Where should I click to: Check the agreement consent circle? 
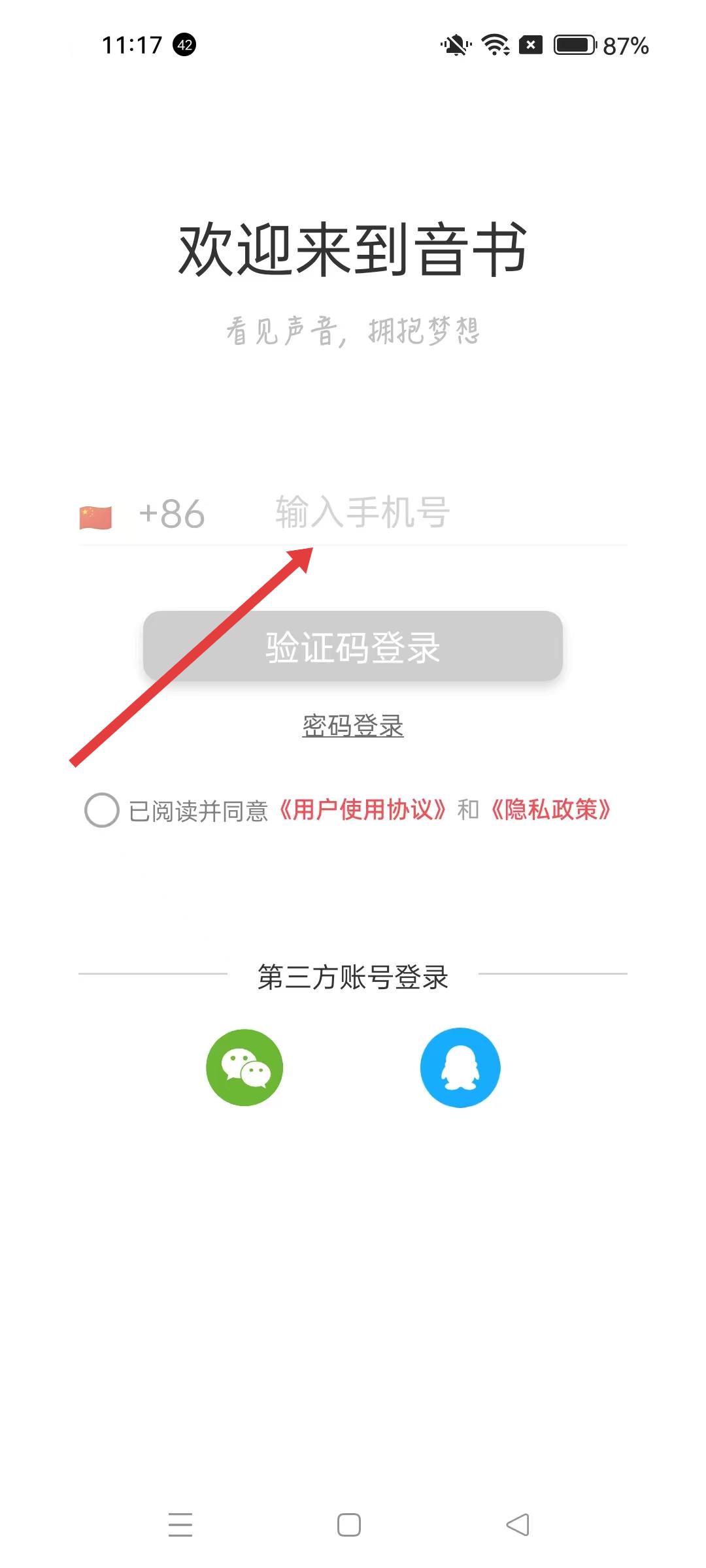[102, 810]
